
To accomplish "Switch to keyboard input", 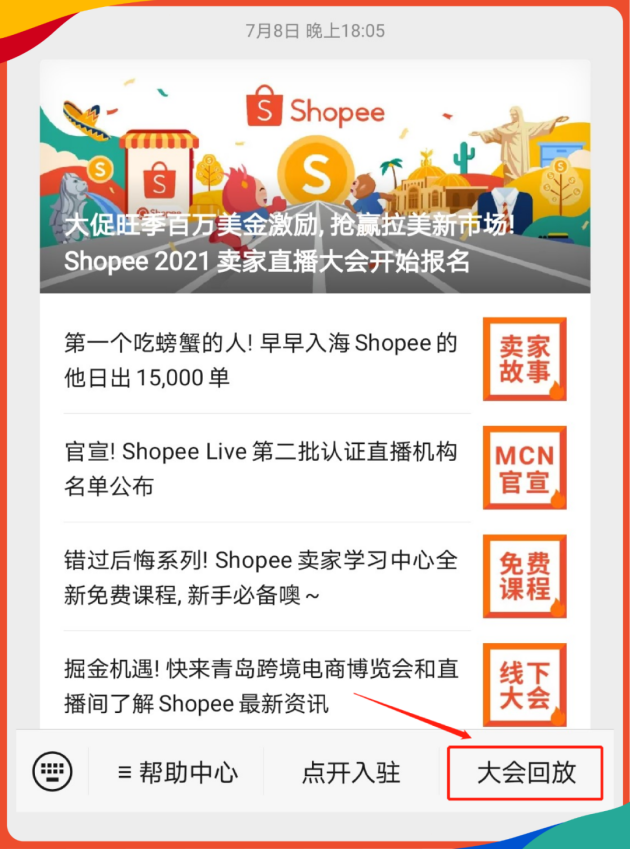I will (53, 772).
